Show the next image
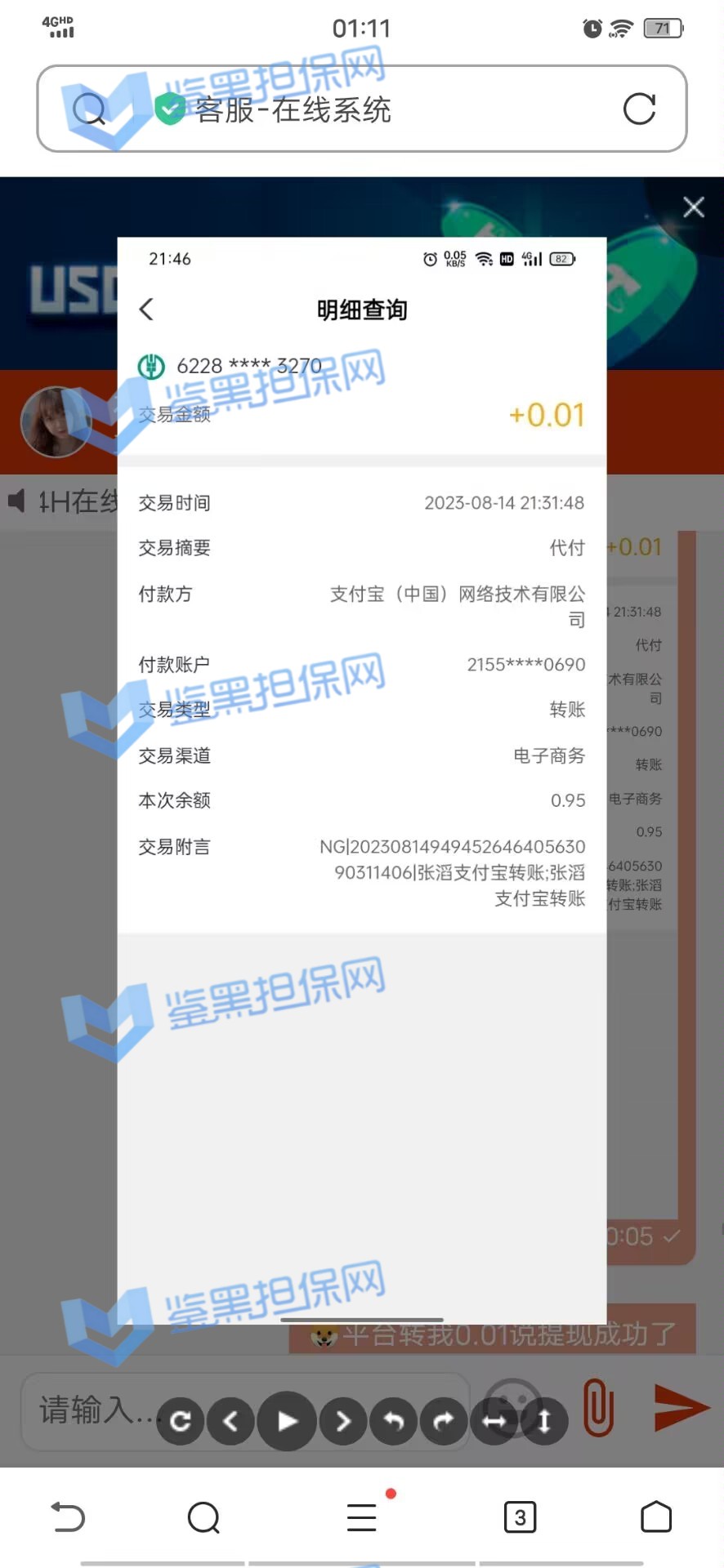The image size is (724, 1568). [x=343, y=1422]
